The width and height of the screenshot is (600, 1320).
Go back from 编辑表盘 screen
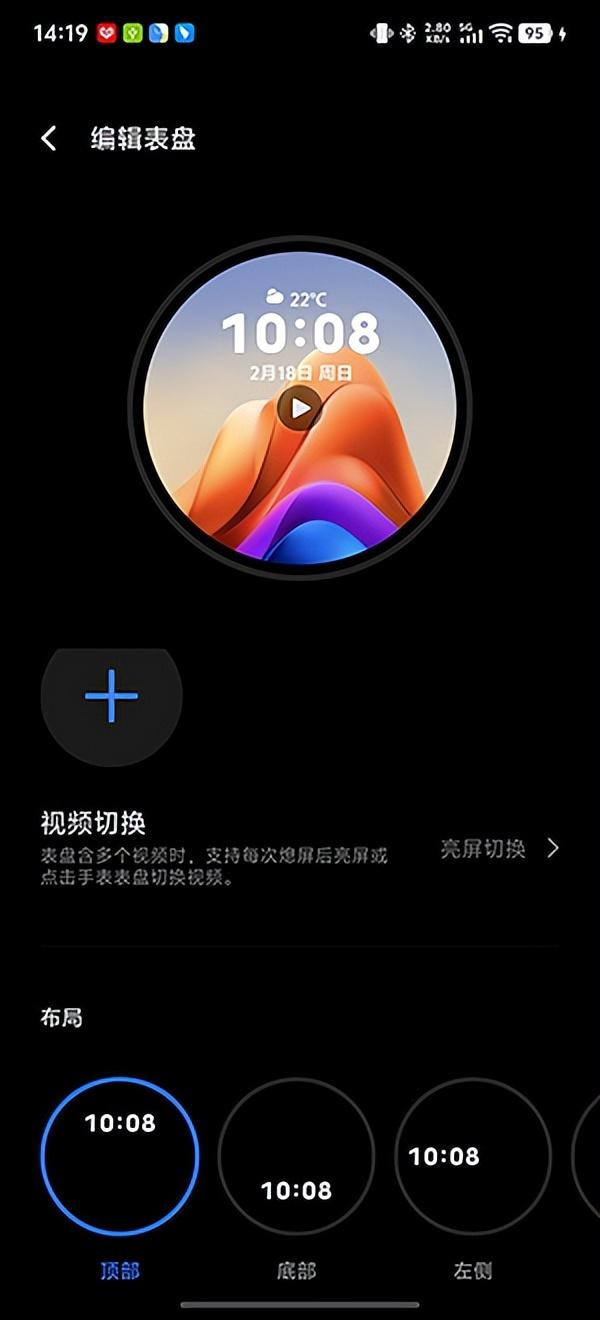coord(48,138)
